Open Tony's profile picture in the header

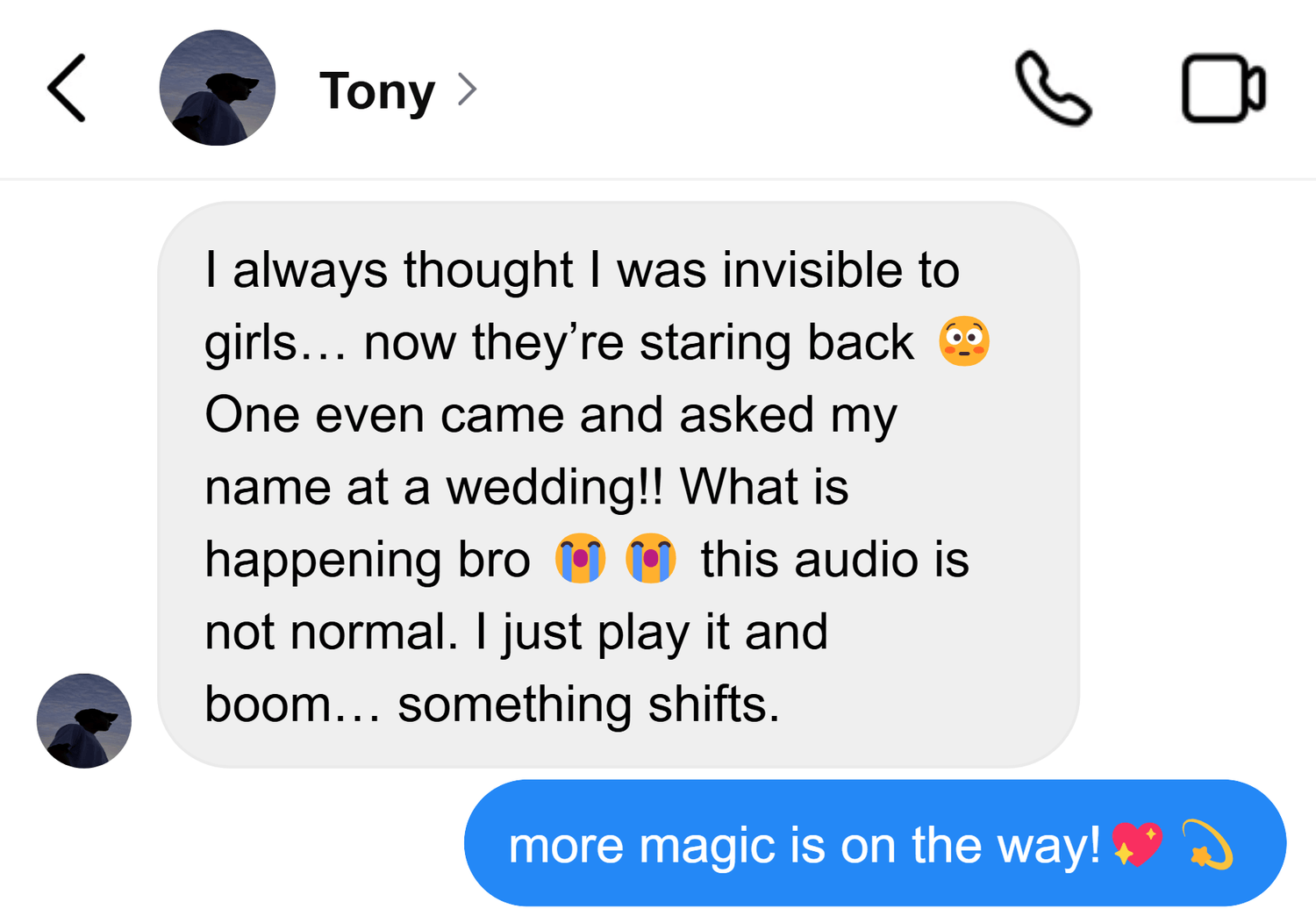click(217, 89)
